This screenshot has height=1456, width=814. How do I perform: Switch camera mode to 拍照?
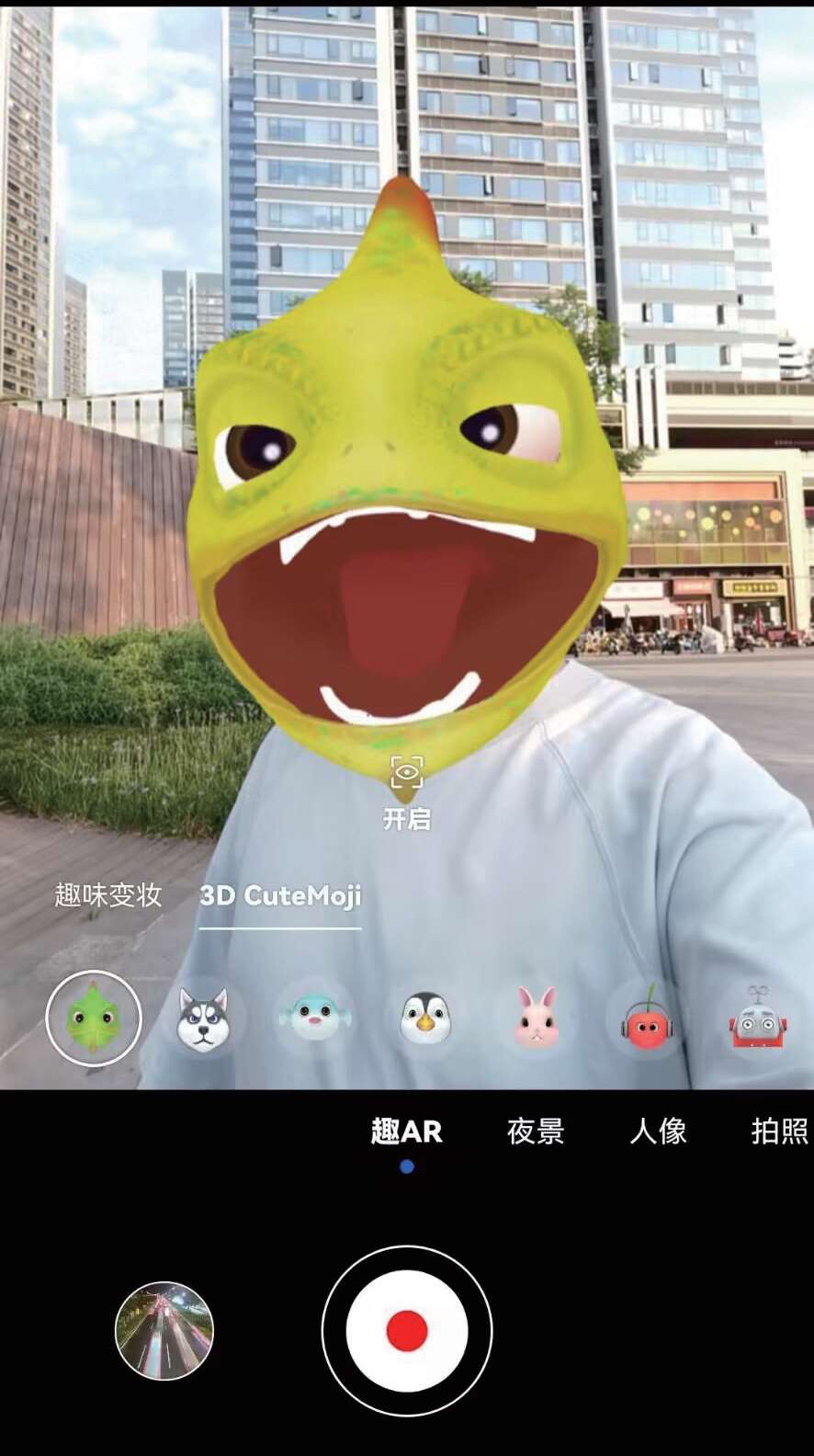pyautogui.click(x=779, y=1131)
